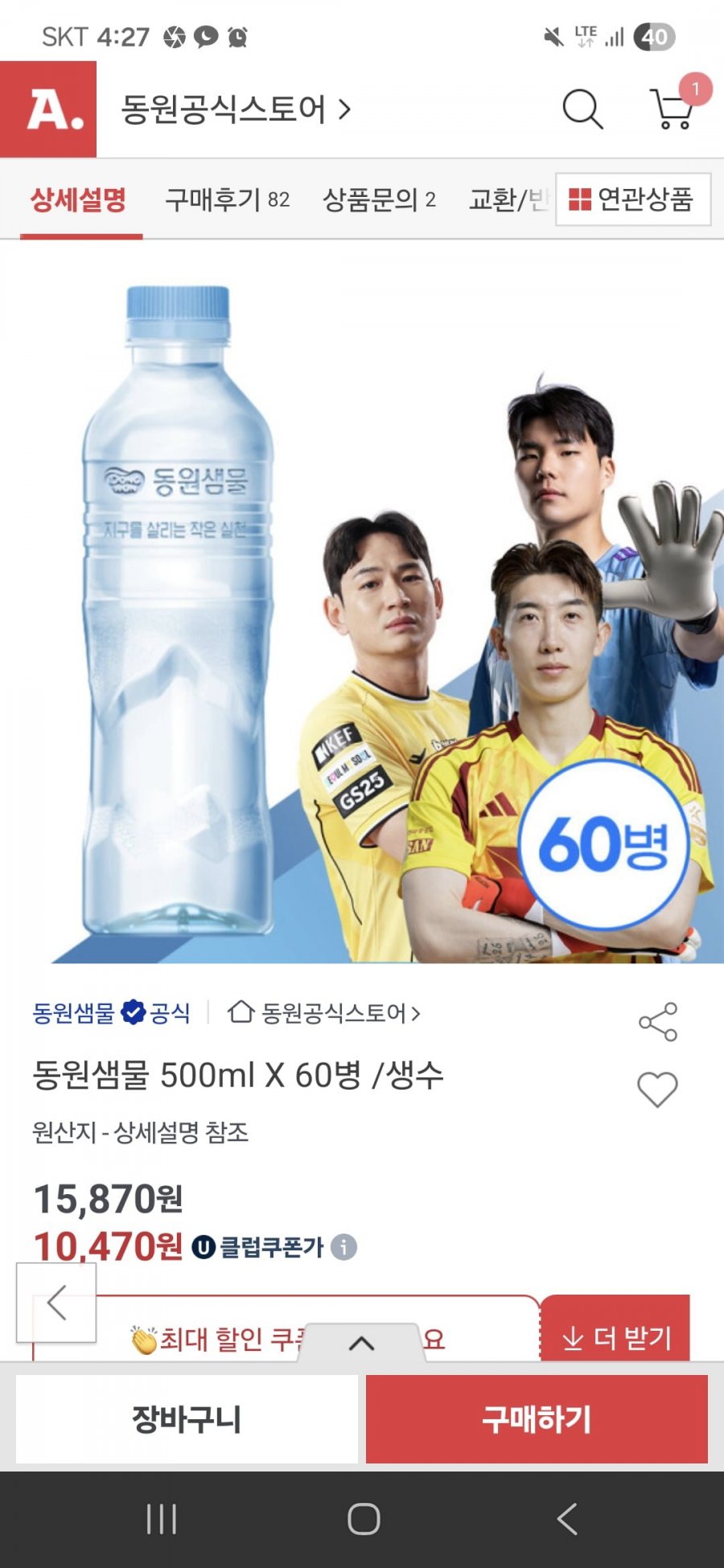Select the 상세설명 tab
Screen dimensions: 724x1568
point(78,199)
